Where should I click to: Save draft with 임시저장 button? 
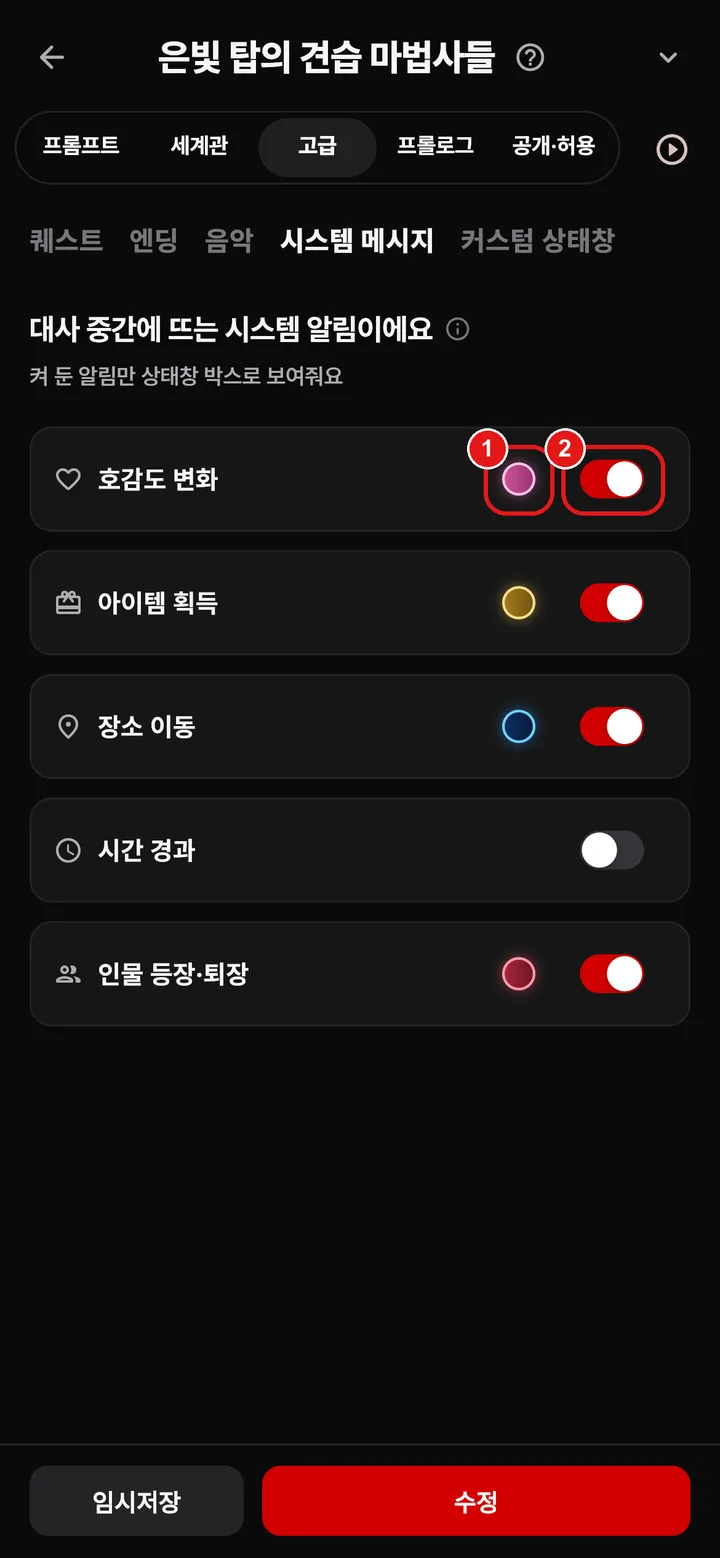pos(137,1501)
